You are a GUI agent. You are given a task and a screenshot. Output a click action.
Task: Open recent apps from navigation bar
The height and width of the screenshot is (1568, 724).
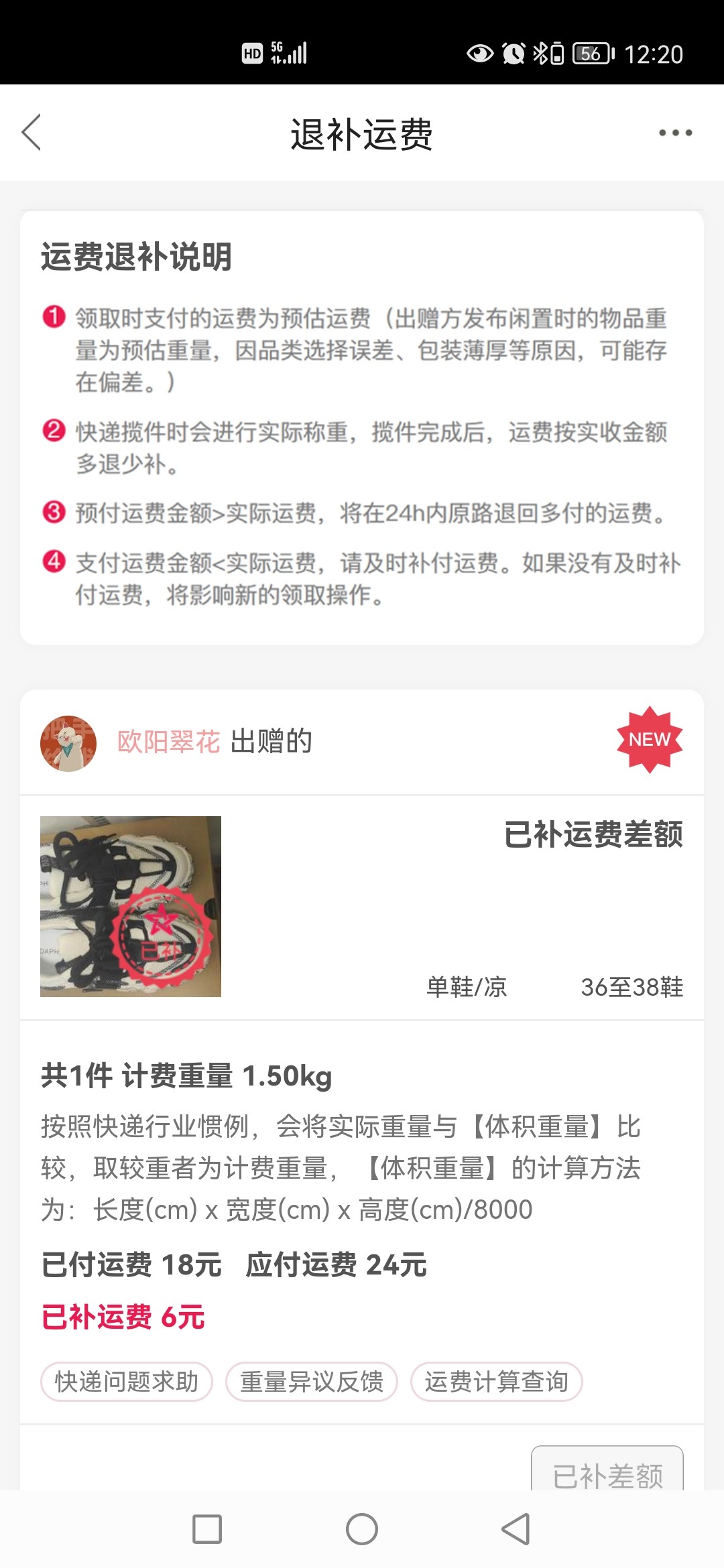coord(207,1529)
